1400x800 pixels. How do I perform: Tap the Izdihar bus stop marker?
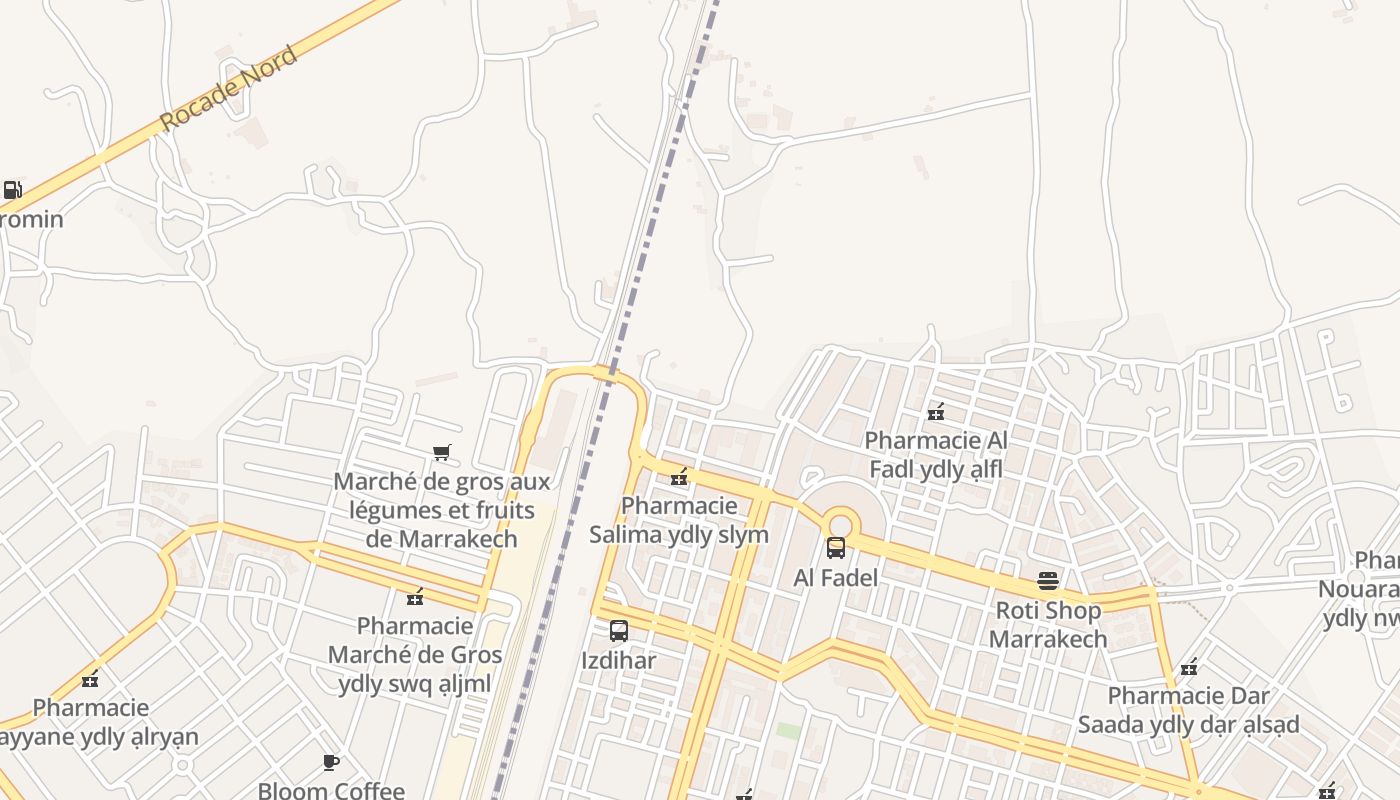click(619, 631)
